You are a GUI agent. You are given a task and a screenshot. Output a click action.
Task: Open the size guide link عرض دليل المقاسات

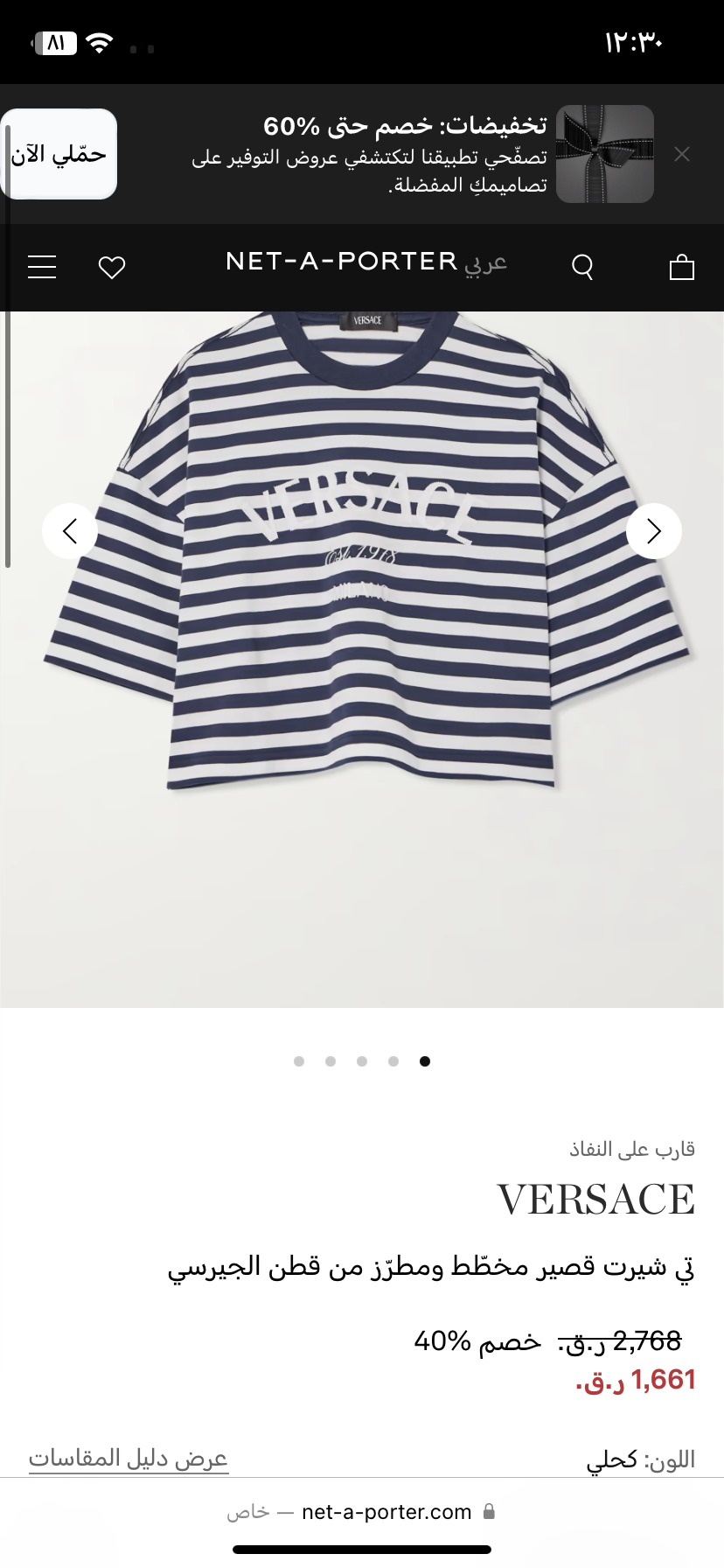point(129,1459)
